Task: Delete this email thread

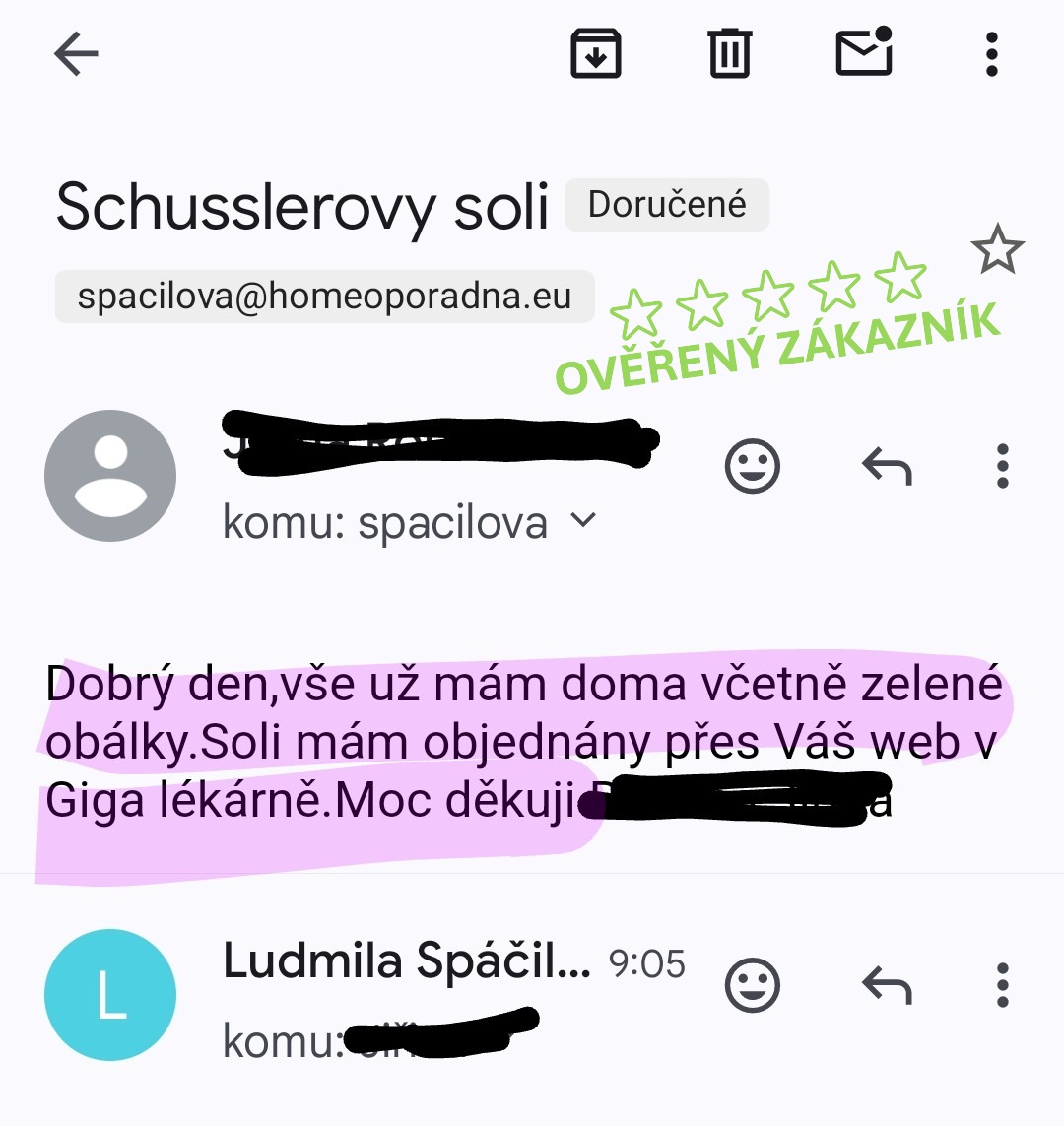Action: (x=730, y=53)
